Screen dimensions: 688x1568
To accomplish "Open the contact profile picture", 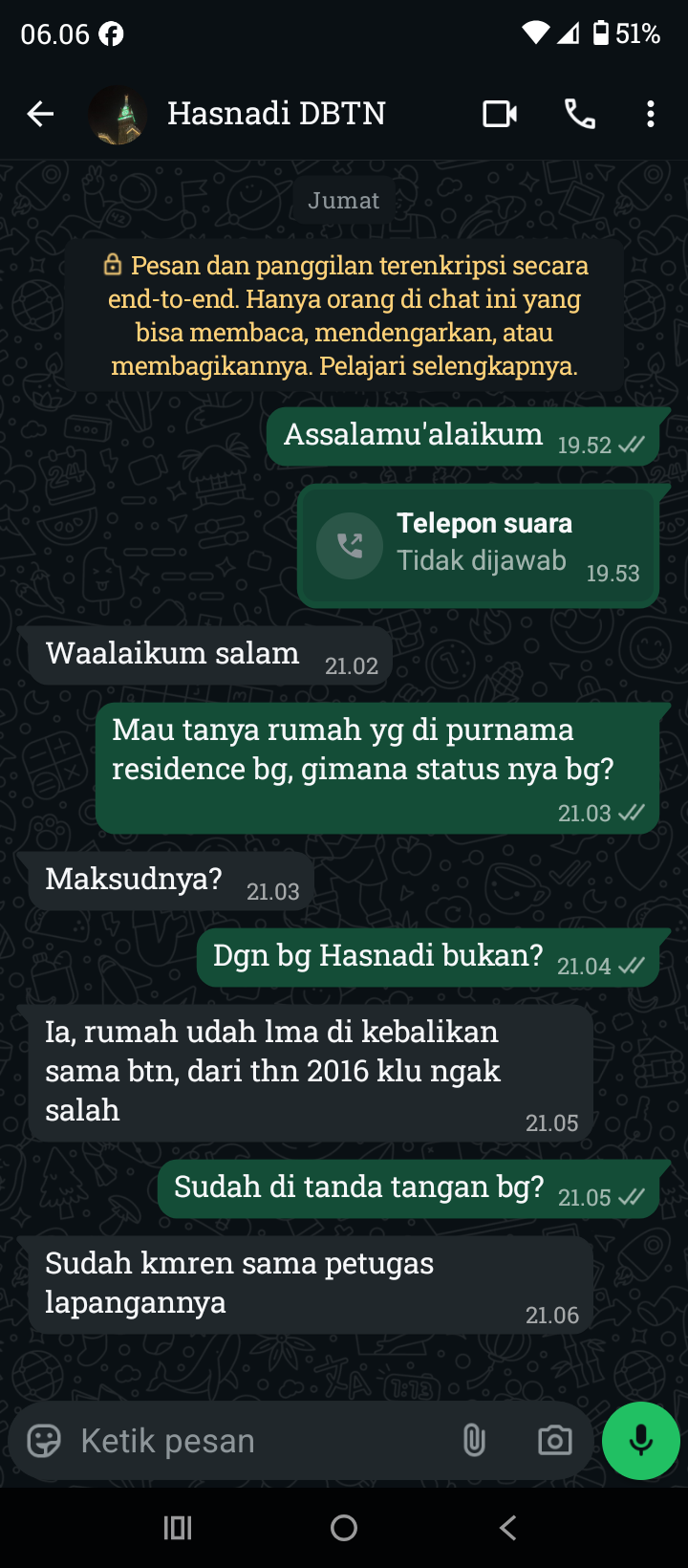I will [118, 113].
